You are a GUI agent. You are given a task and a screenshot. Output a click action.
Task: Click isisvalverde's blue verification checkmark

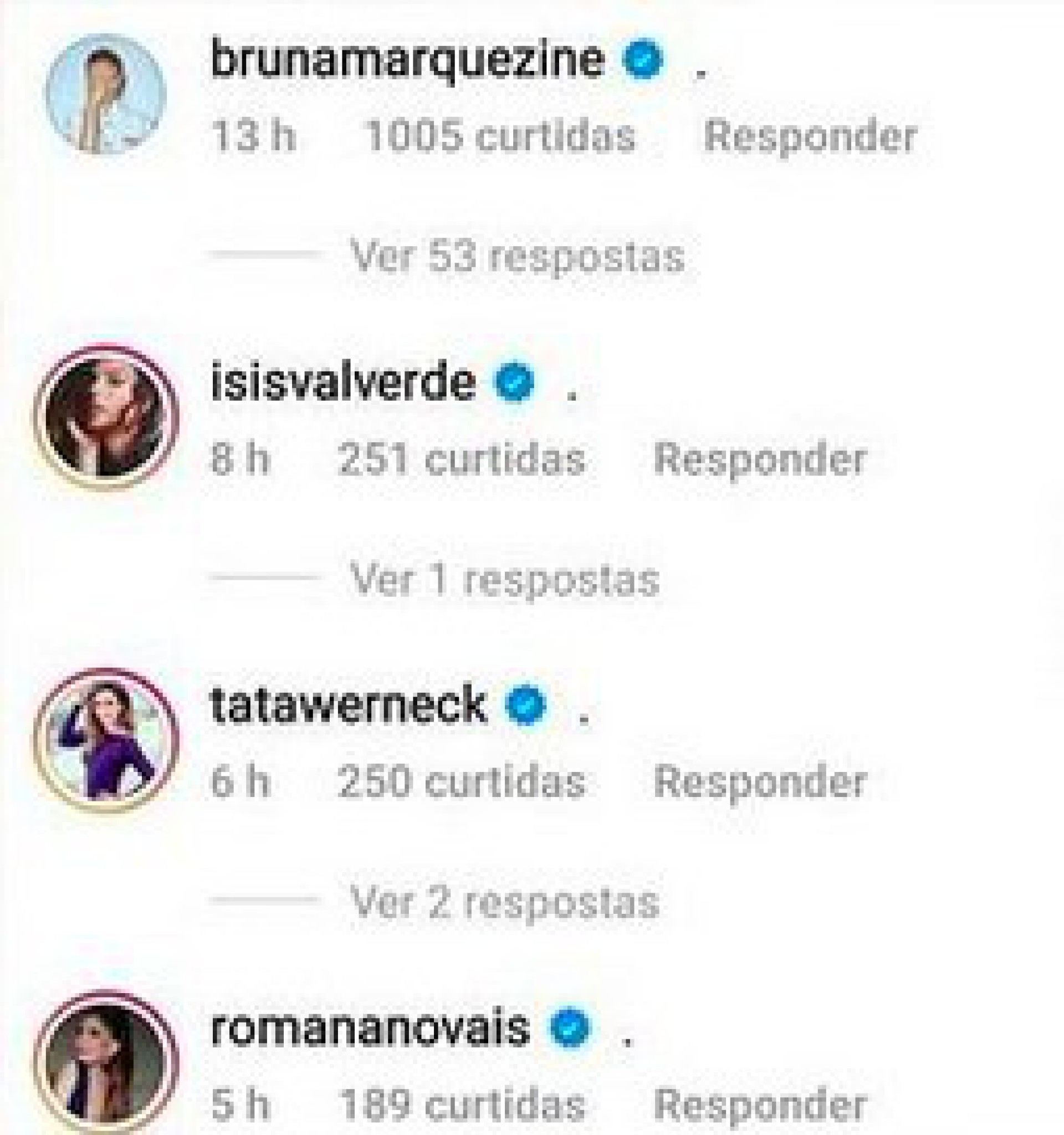[x=513, y=383]
